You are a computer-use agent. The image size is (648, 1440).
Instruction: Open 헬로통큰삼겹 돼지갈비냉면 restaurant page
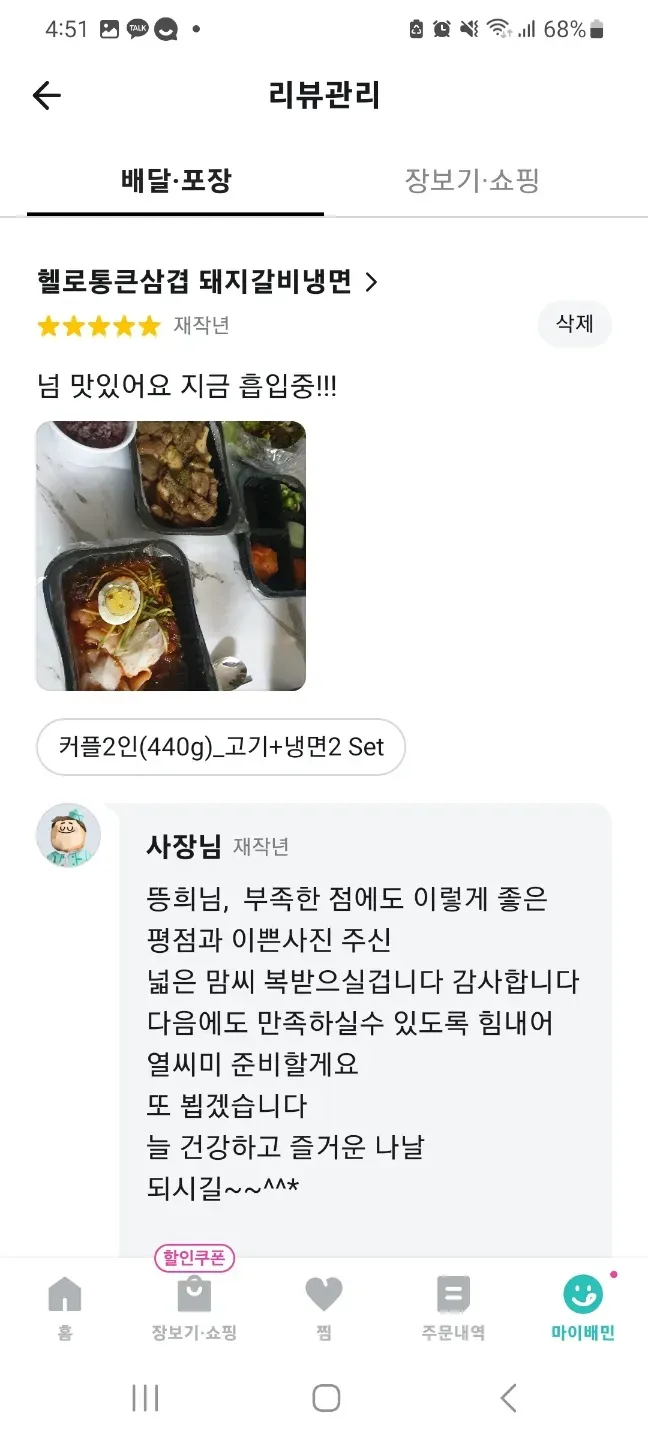pos(207,282)
